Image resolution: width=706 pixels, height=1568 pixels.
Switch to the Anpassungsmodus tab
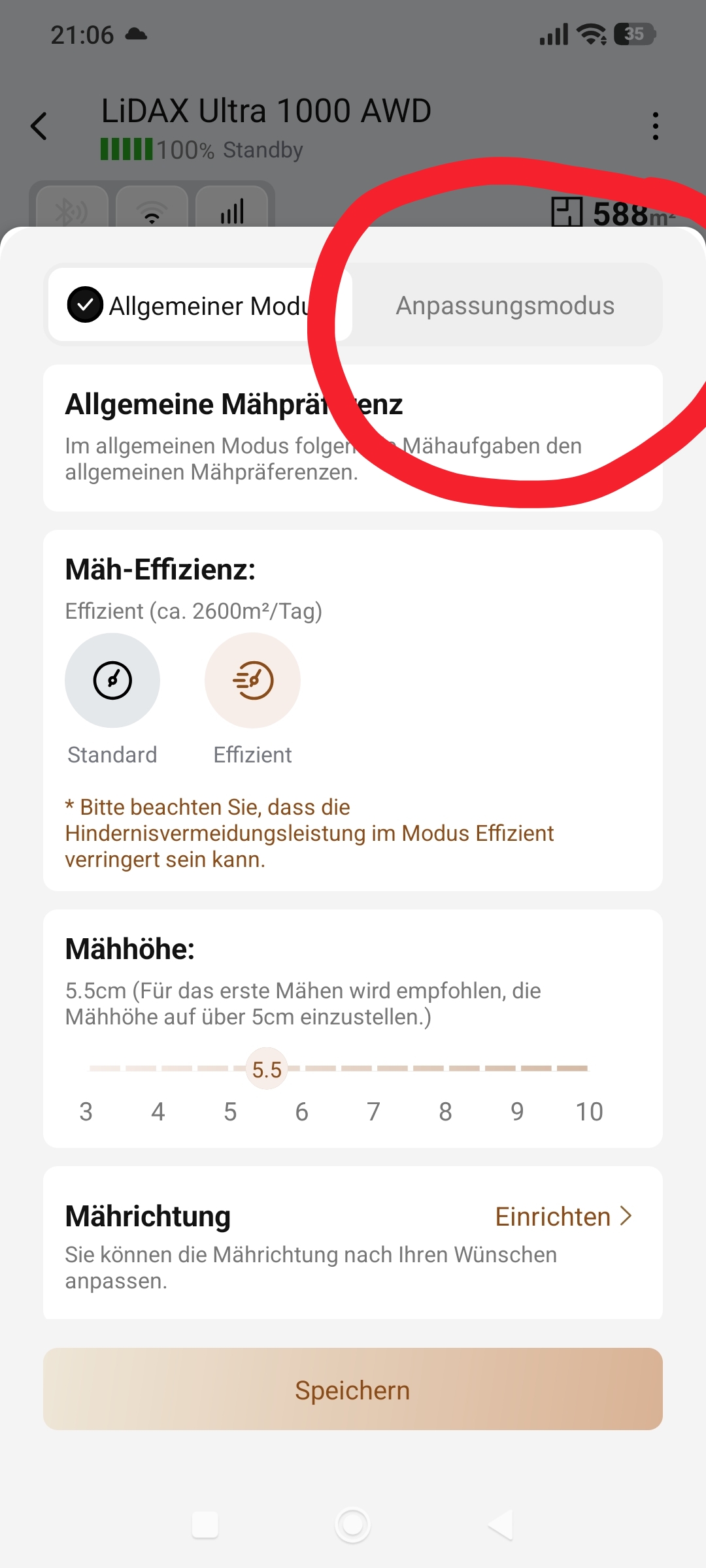pyautogui.click(x=505, y=305)
